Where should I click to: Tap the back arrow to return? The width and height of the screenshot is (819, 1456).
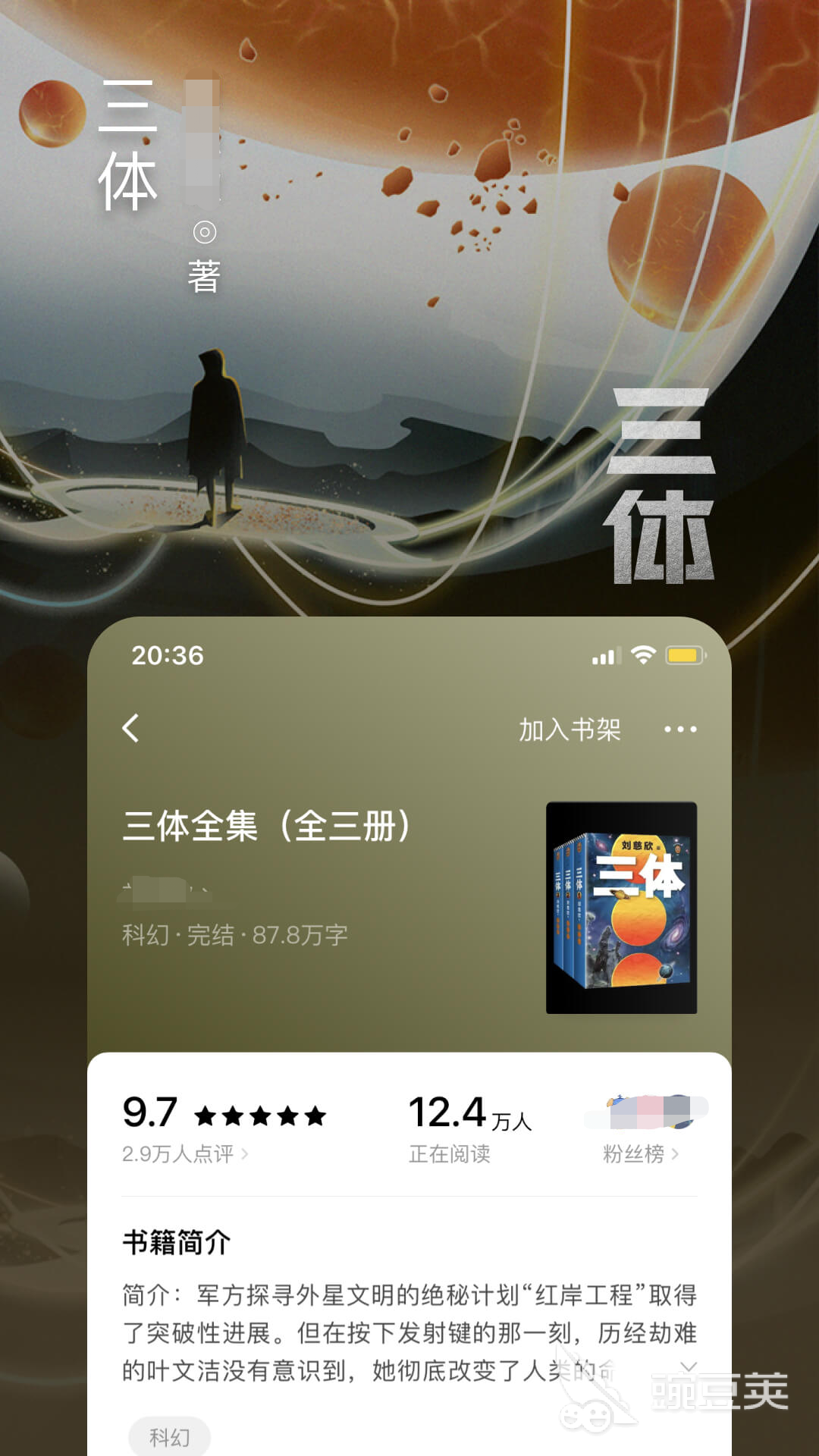pyautogui.click(x=129, y=729)
